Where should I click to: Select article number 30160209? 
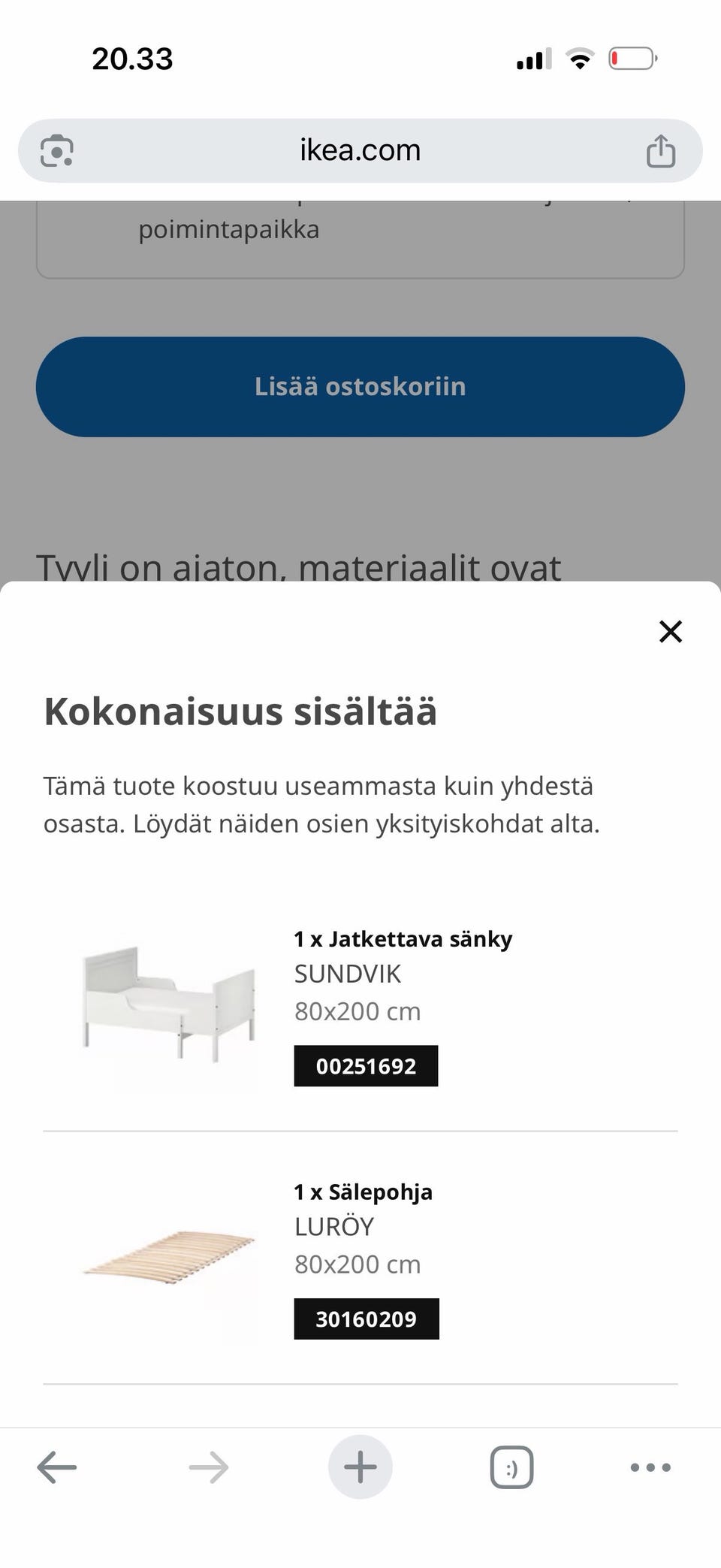click(365, 1319)
